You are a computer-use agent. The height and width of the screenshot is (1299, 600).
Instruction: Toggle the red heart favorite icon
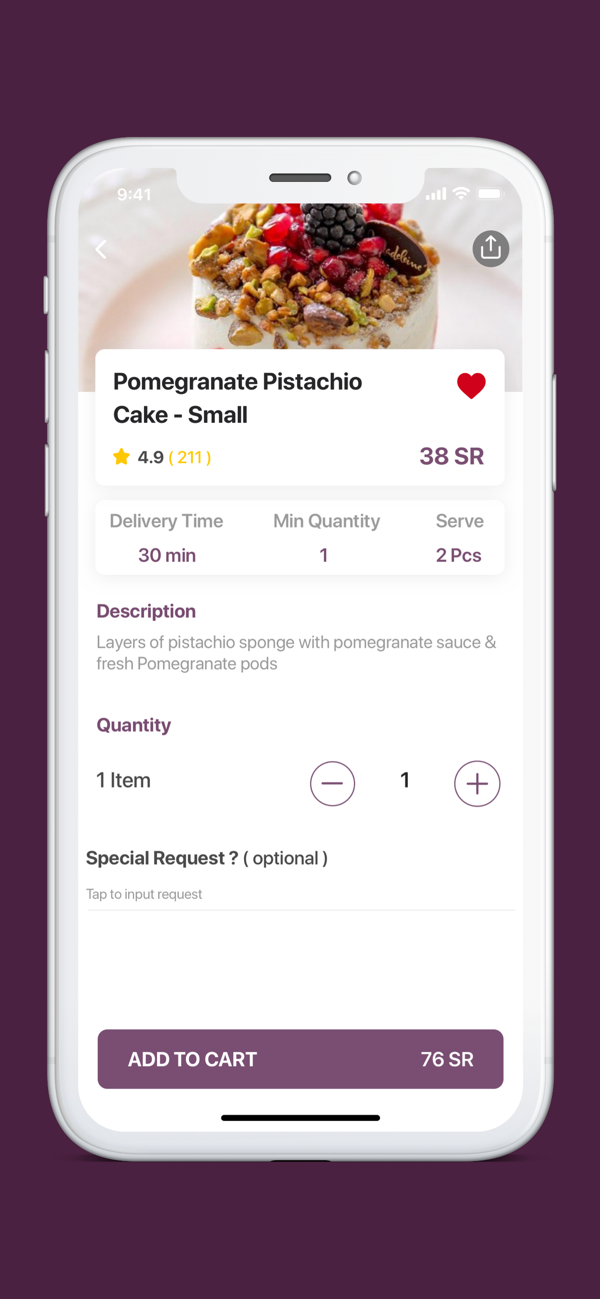(471, 385)
